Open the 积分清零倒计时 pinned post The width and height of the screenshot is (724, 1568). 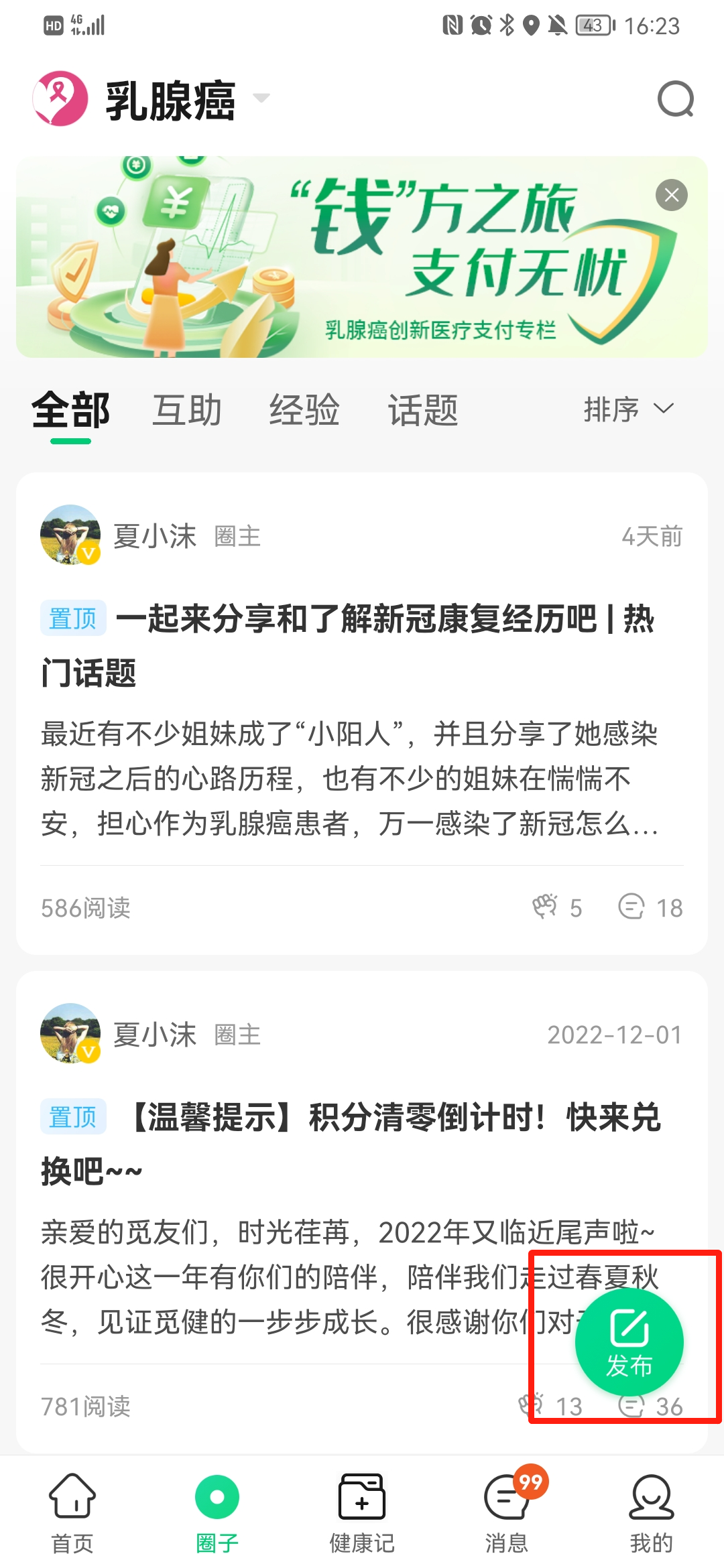[349, 1143]
